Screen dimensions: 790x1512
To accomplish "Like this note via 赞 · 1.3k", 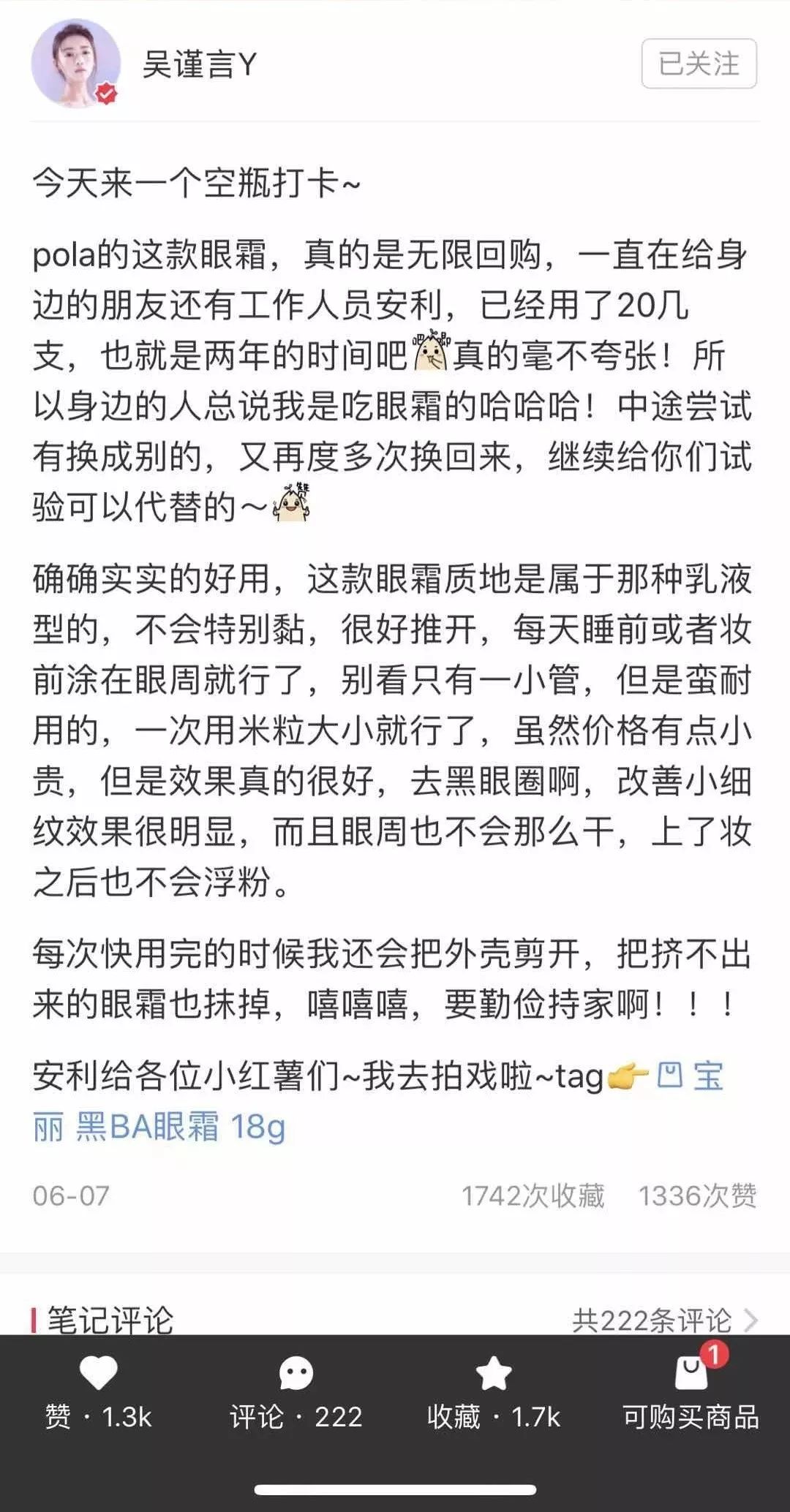I will click(98, 1394).
